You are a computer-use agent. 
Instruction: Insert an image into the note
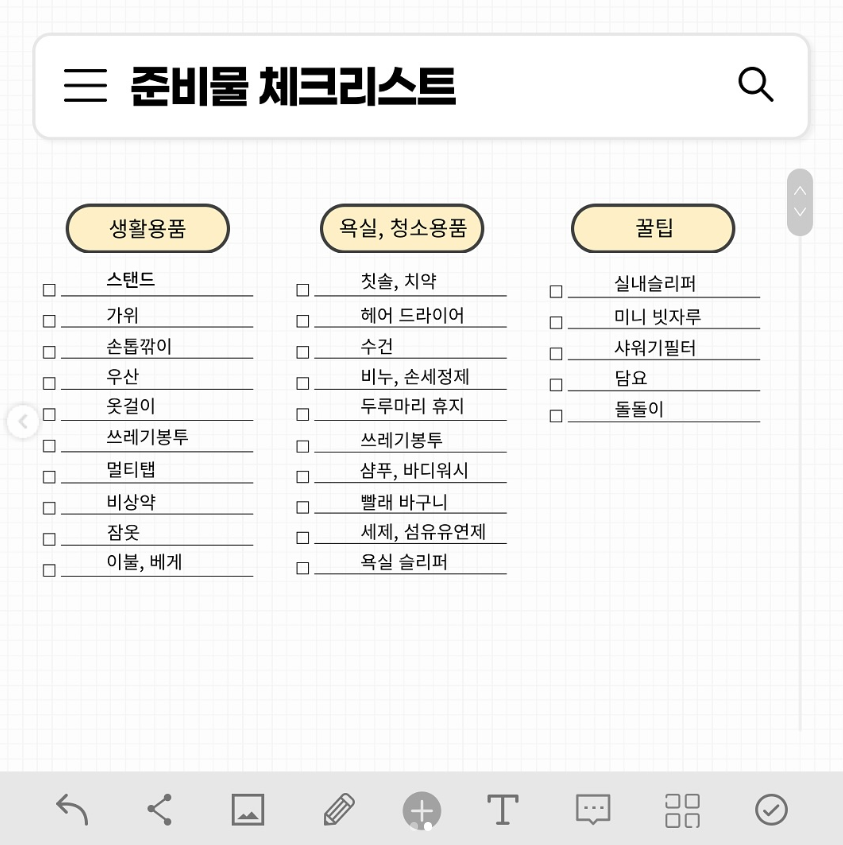(x=248, y=809)
